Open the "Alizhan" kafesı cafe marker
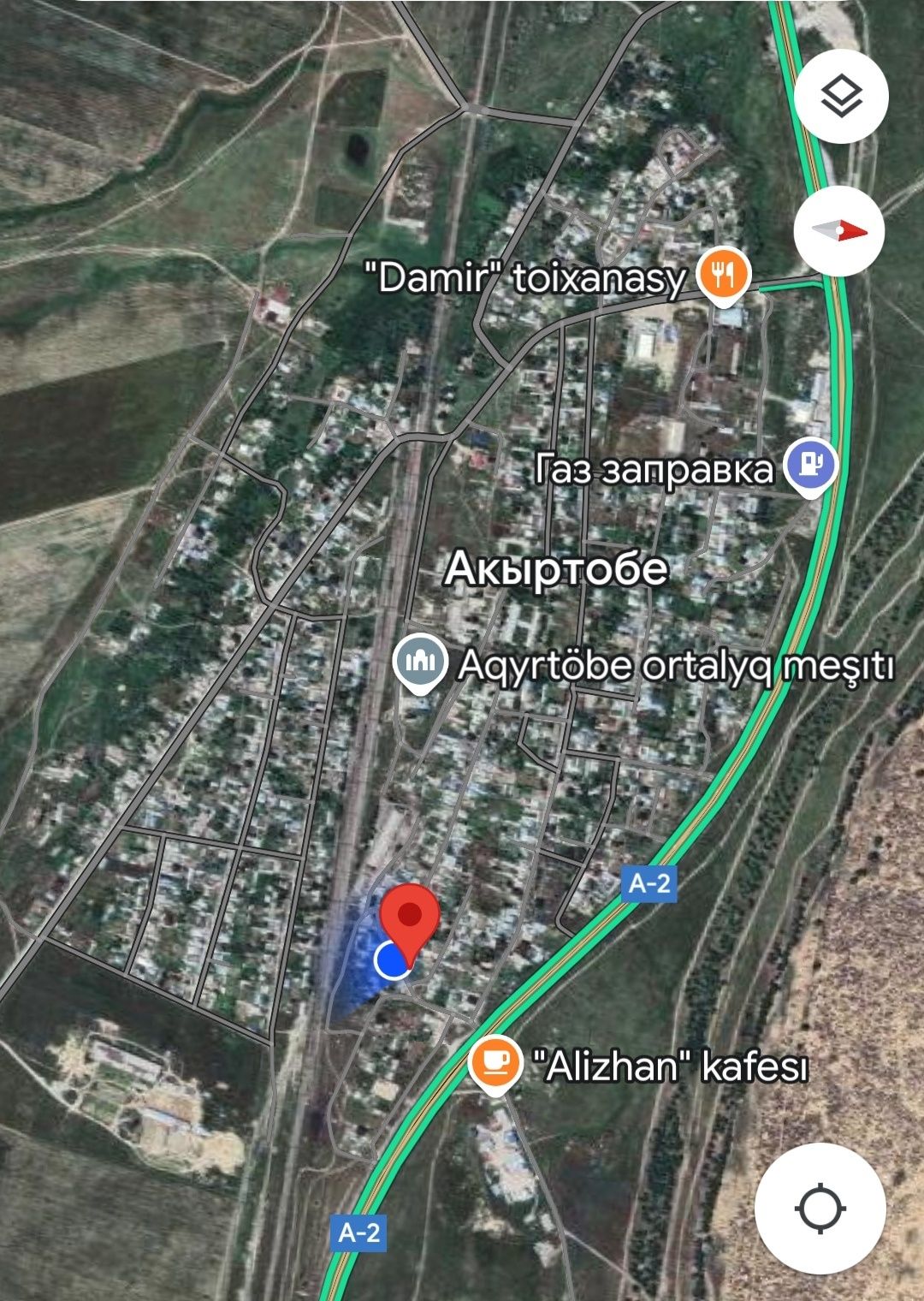The image size is (924, 1301). 495,1064
